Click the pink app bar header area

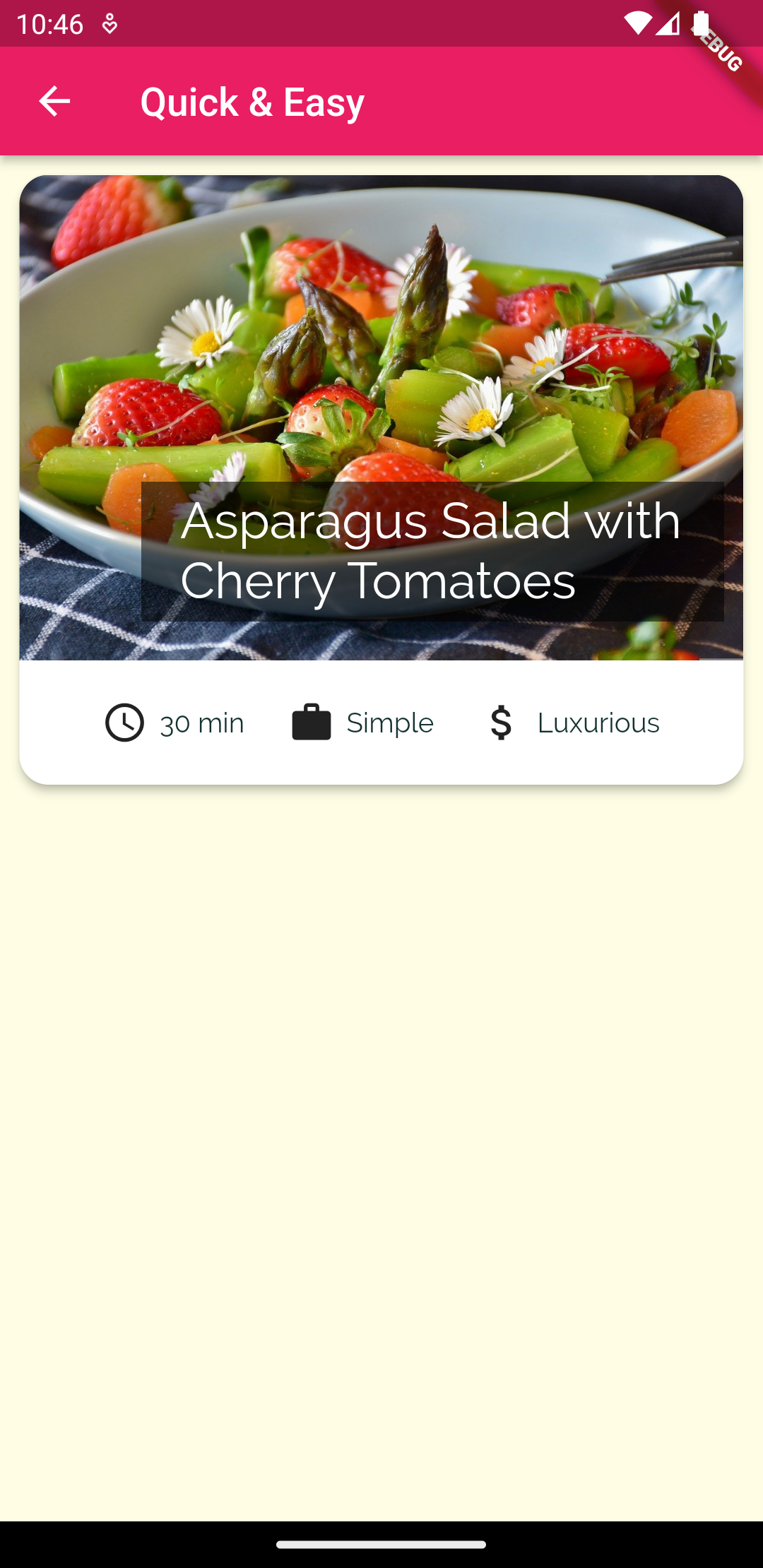pyautogui.click(x=495, y=101)
